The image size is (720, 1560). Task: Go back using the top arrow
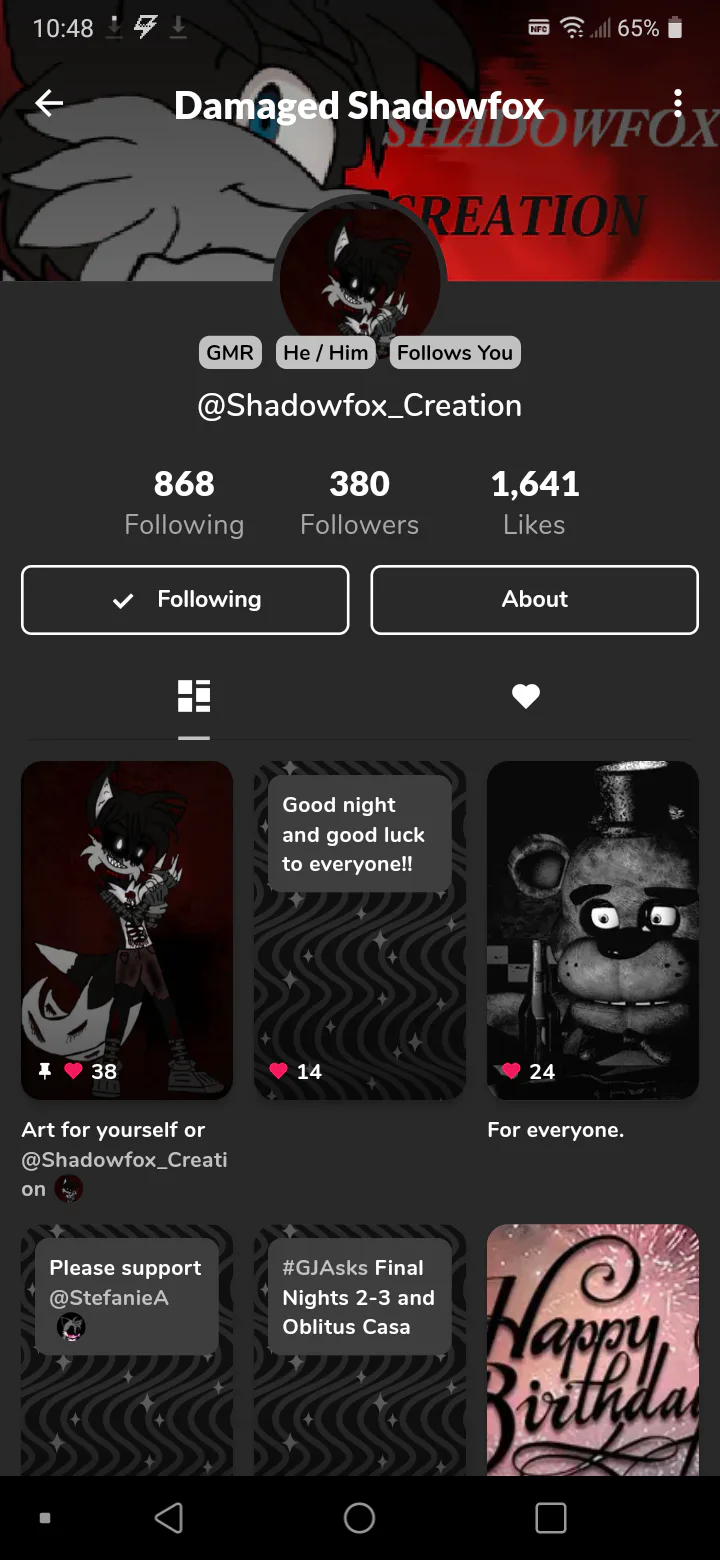click(x=48, y=103)
